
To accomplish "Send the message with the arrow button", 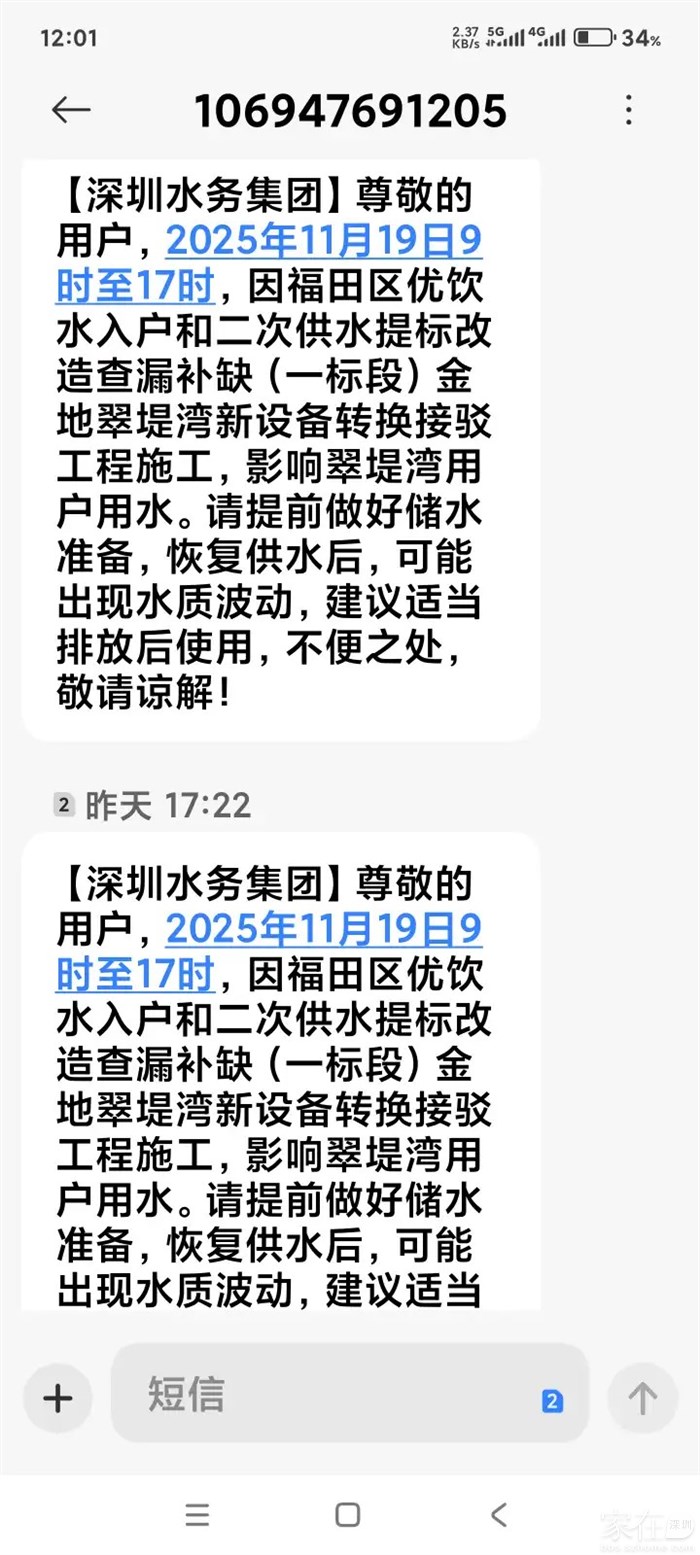I will pyautogui.click(x=642, y=1397).
